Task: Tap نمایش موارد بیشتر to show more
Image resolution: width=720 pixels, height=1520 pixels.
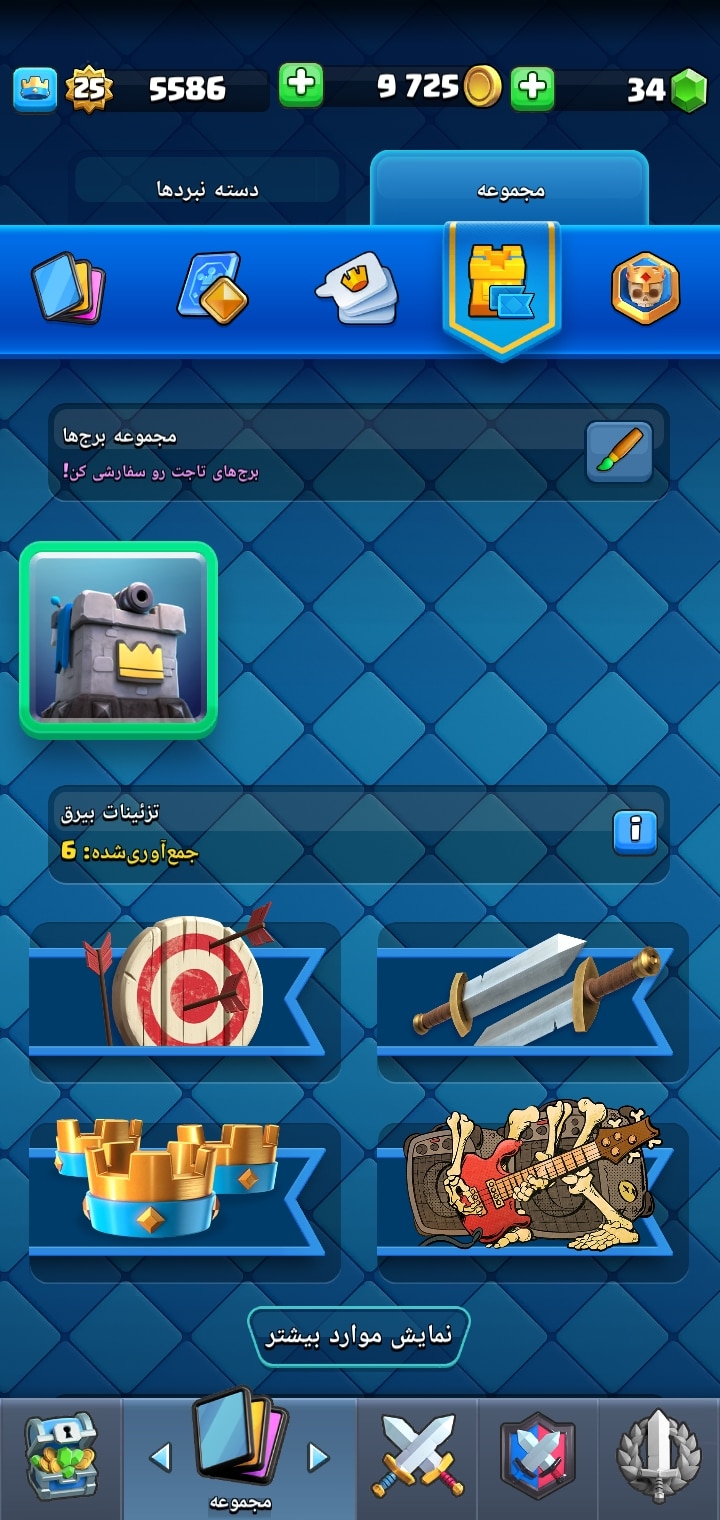Action: (x=358, y=1336)
